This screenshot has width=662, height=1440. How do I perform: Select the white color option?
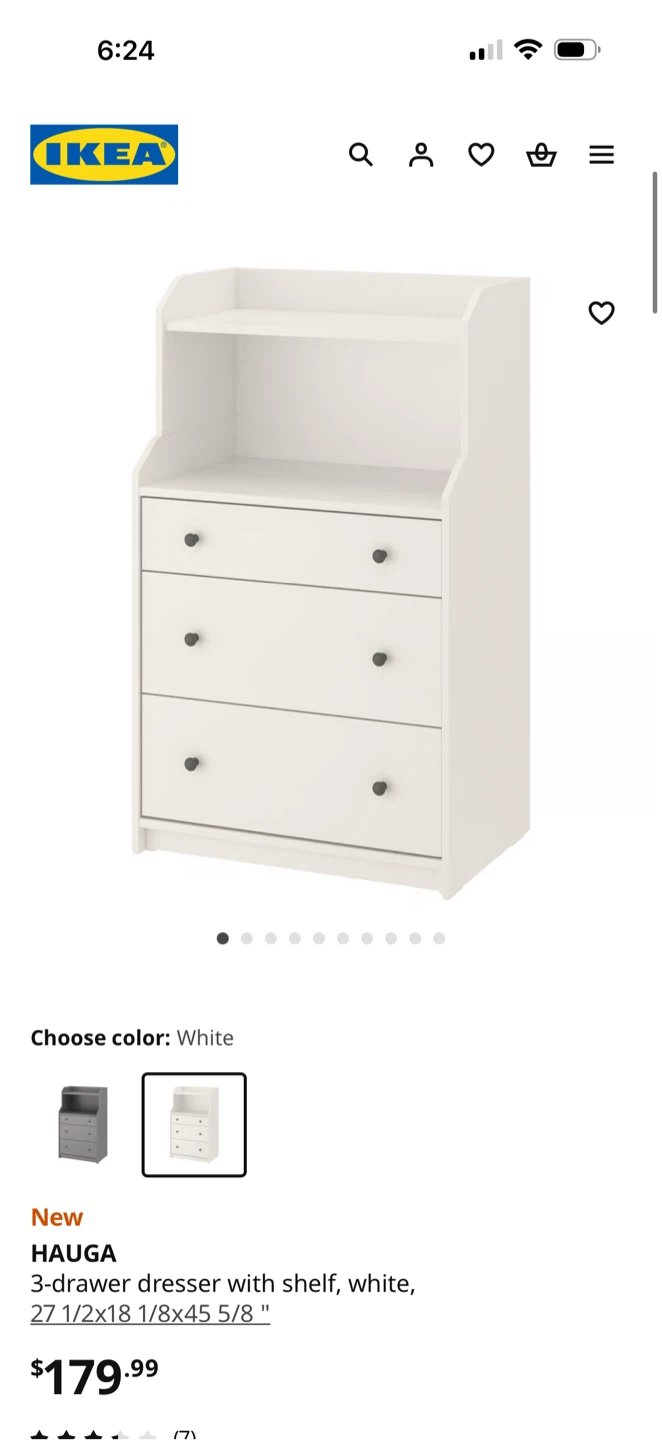[194, 1124]
